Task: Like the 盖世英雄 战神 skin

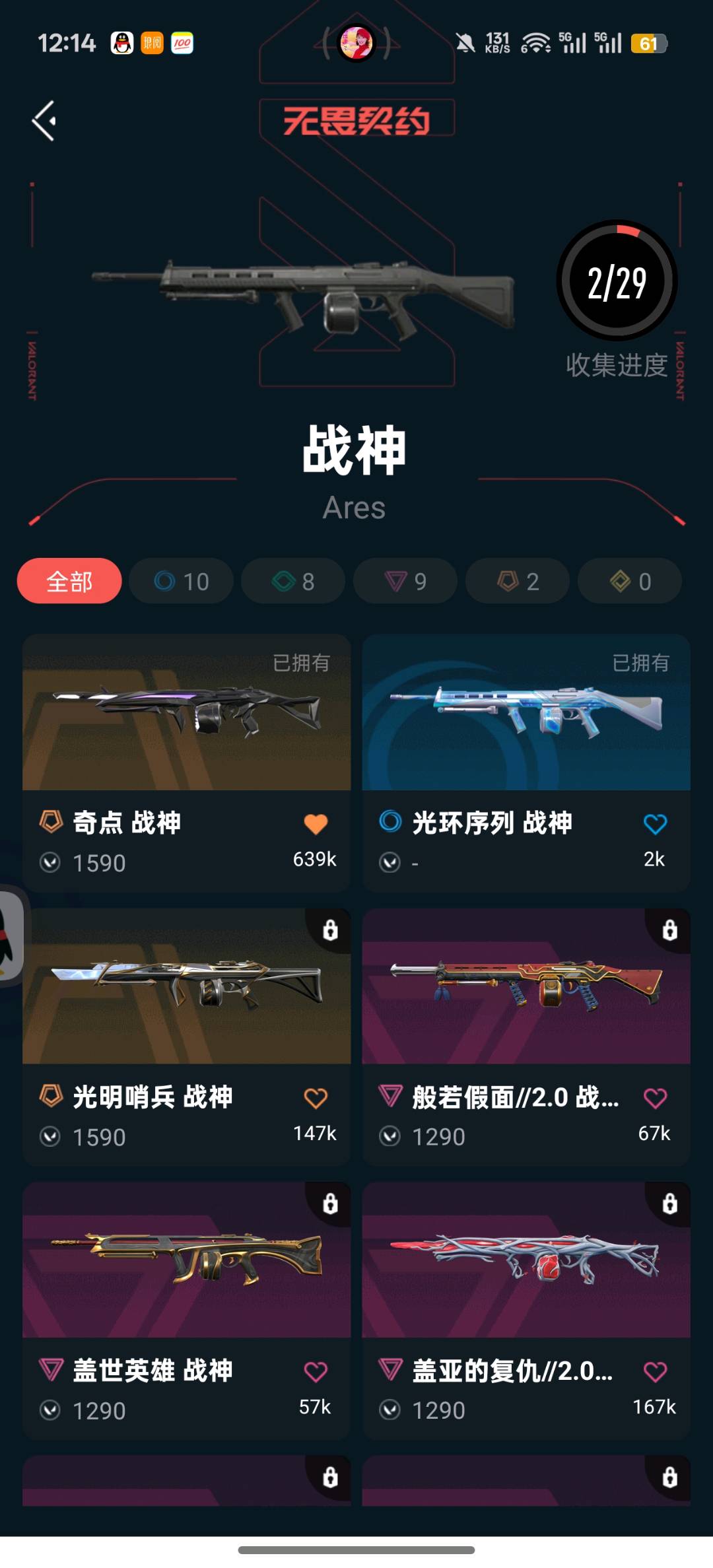Action: click(x=316, y=1372)
